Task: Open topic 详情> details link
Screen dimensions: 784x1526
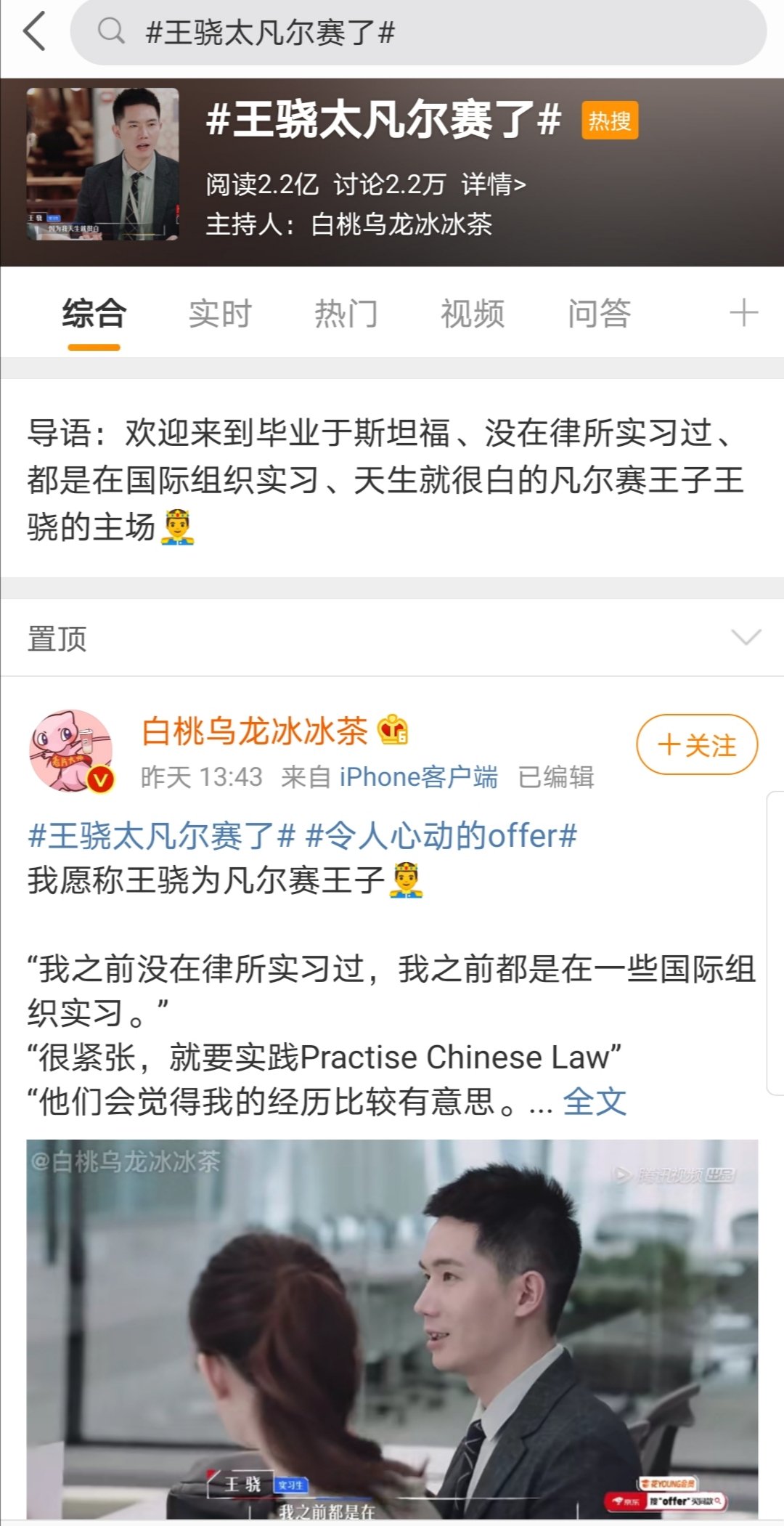Action: pos(493,184)
